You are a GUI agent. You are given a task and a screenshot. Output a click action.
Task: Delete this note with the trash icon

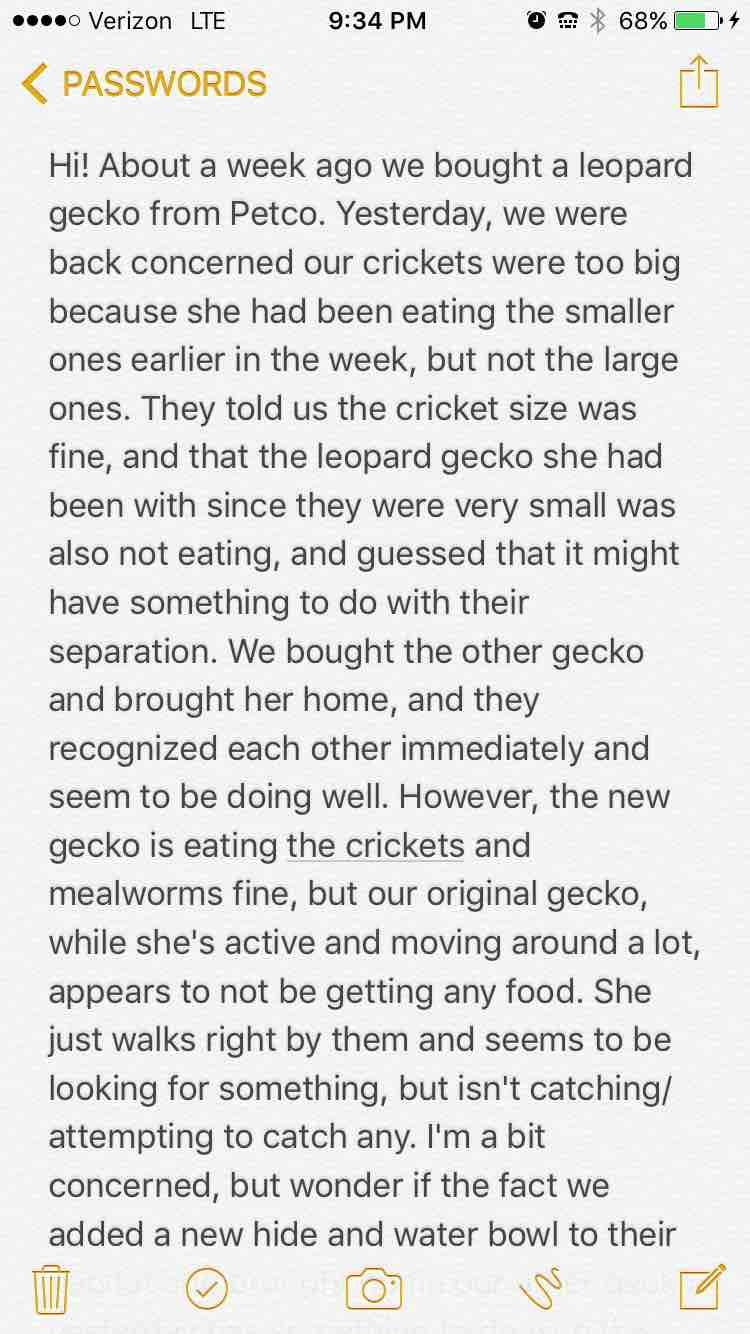(51, 1286)
